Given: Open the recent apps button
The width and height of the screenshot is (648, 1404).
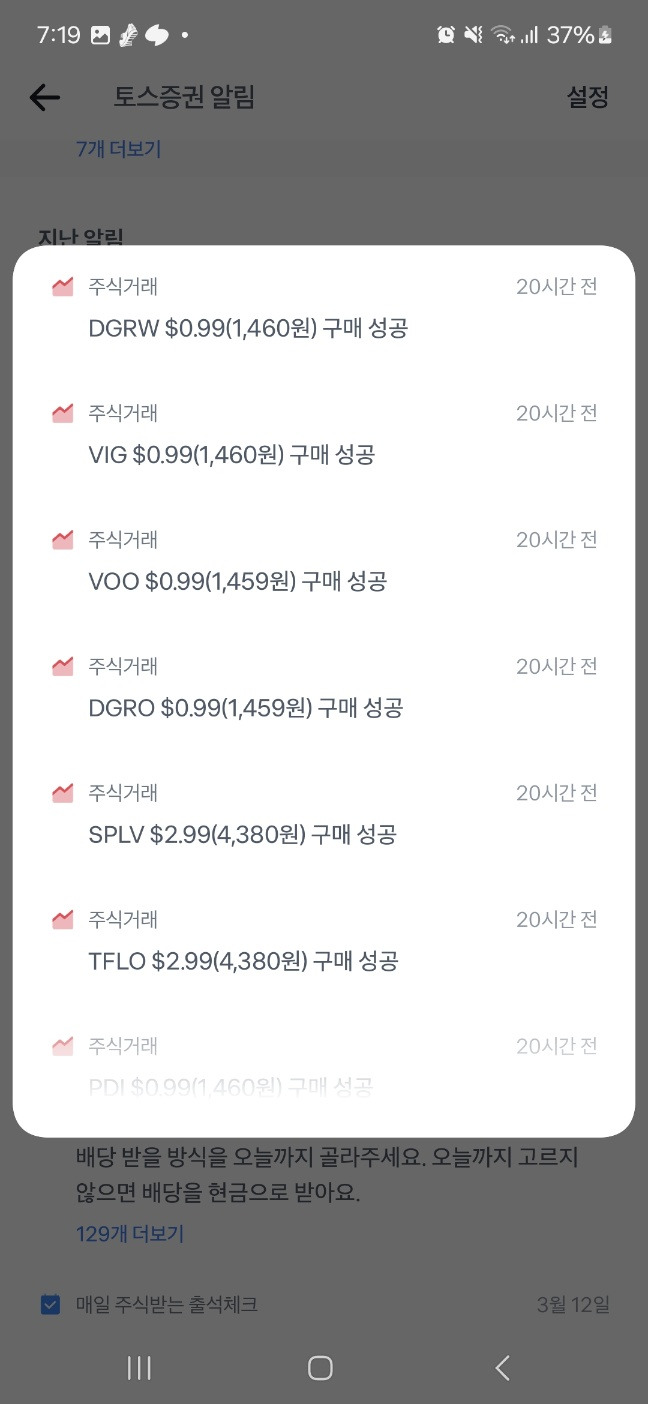Looking at the screenshot, I should (139, 1368).
